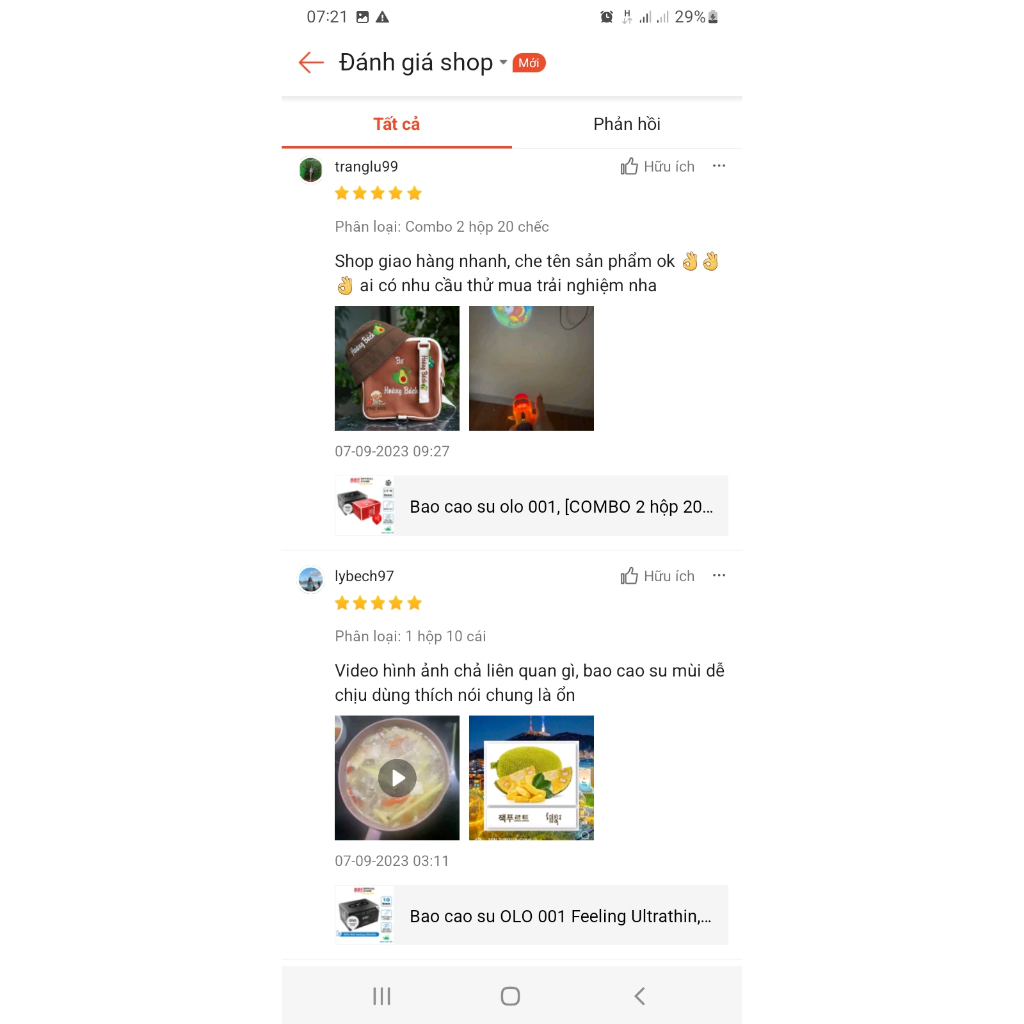Image resolution: width=1024 pixels, height=1024 pixels.
Task: Open tranglu99's profile avatar
Action: [x=311, y=169]
